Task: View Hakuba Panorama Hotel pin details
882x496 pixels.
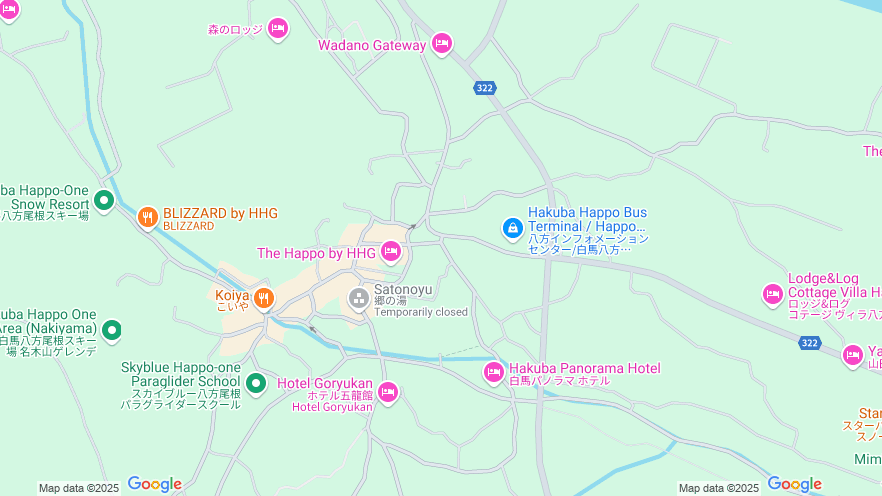Action: [493, 372]
